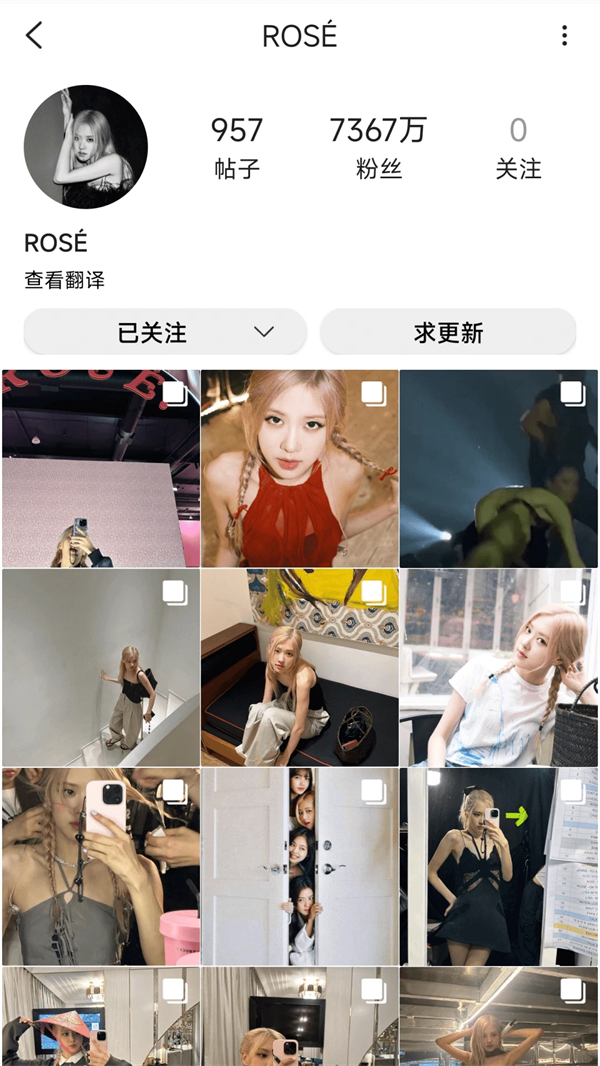The height and width of the screenshot is (1066, 600).
Task: Open the red halter top portrait post
Action: point(299,469)
